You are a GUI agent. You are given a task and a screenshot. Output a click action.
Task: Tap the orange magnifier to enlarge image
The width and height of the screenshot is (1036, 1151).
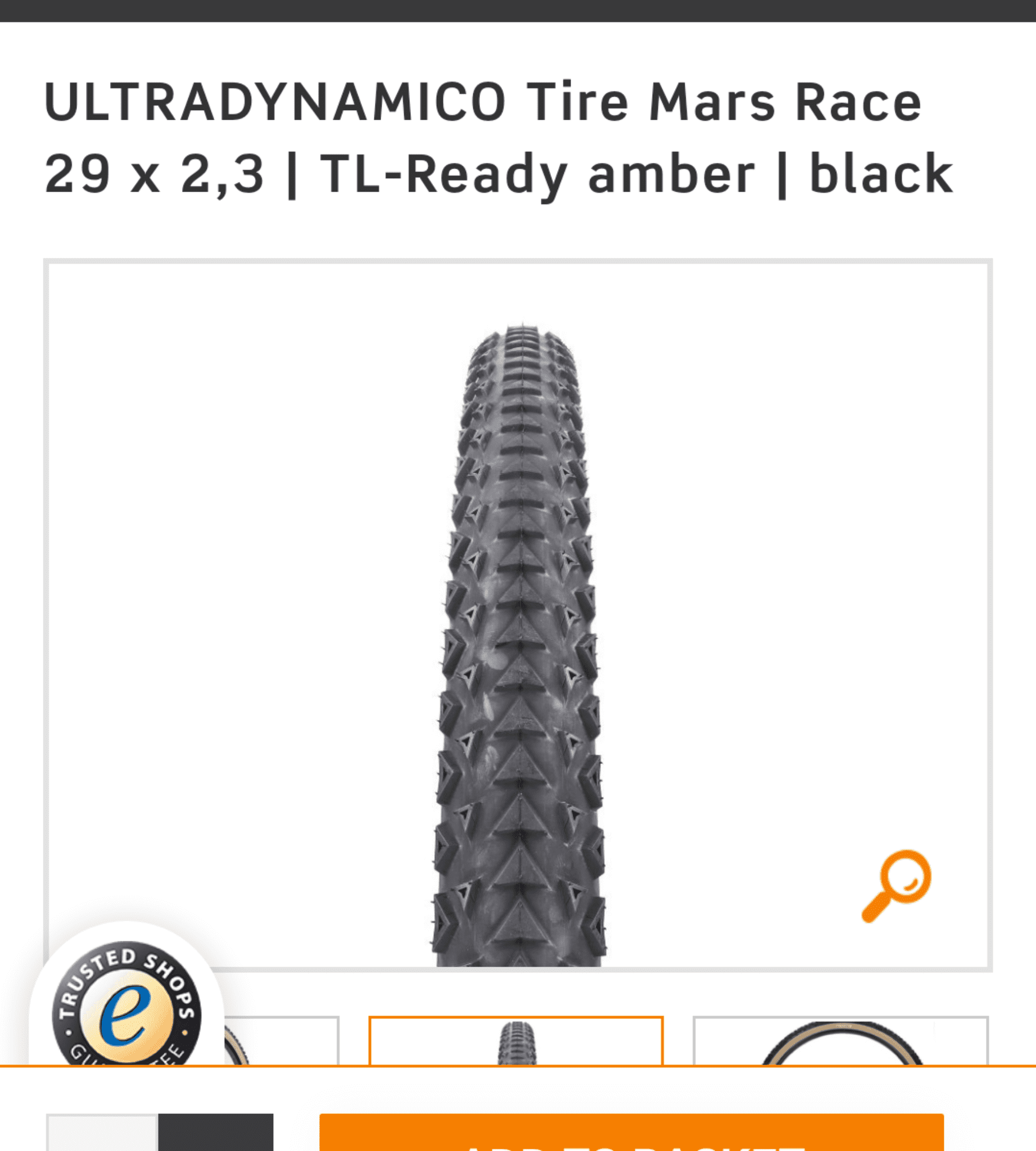(897, 886)
